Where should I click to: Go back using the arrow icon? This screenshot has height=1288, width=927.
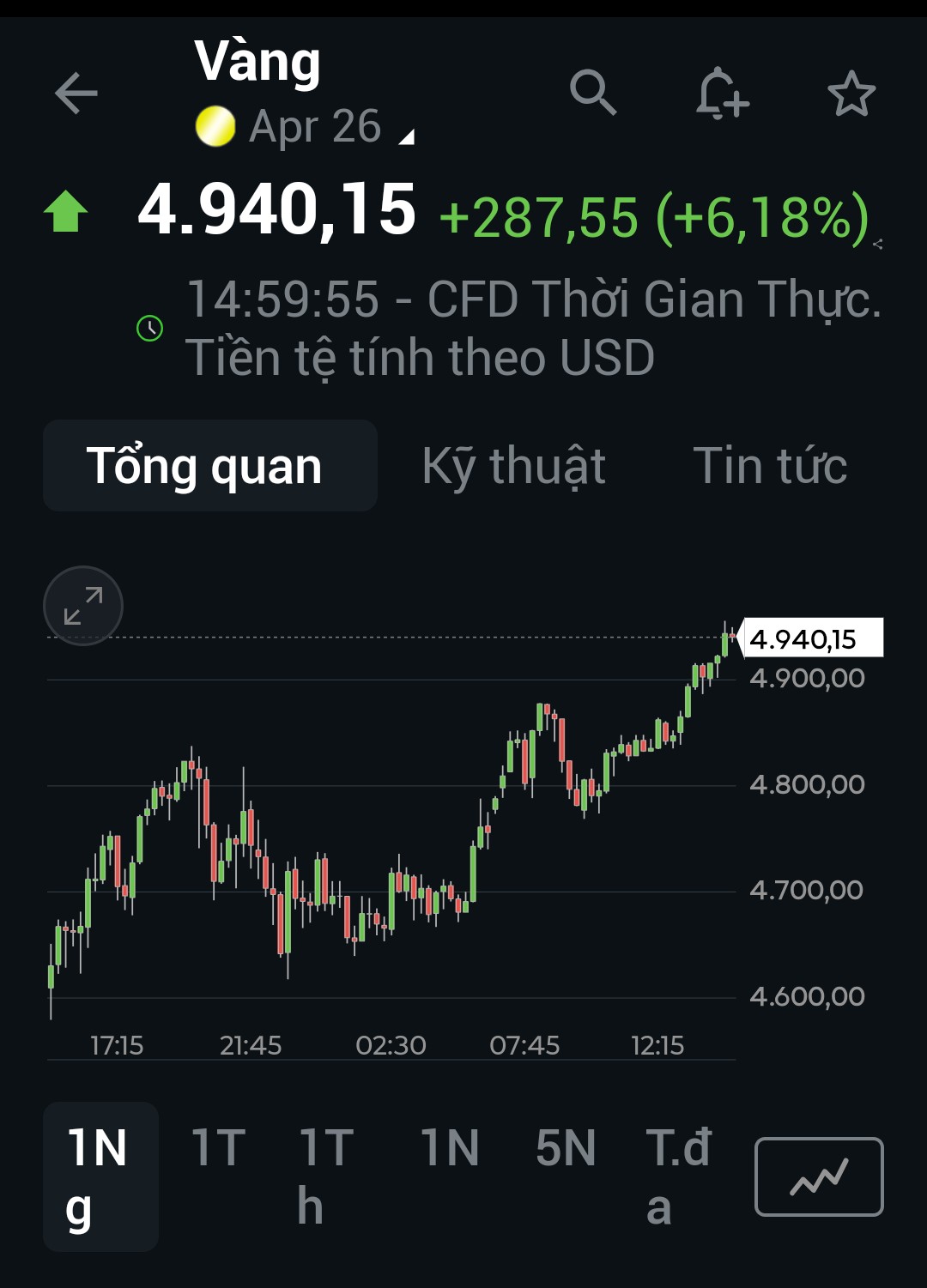76,94
